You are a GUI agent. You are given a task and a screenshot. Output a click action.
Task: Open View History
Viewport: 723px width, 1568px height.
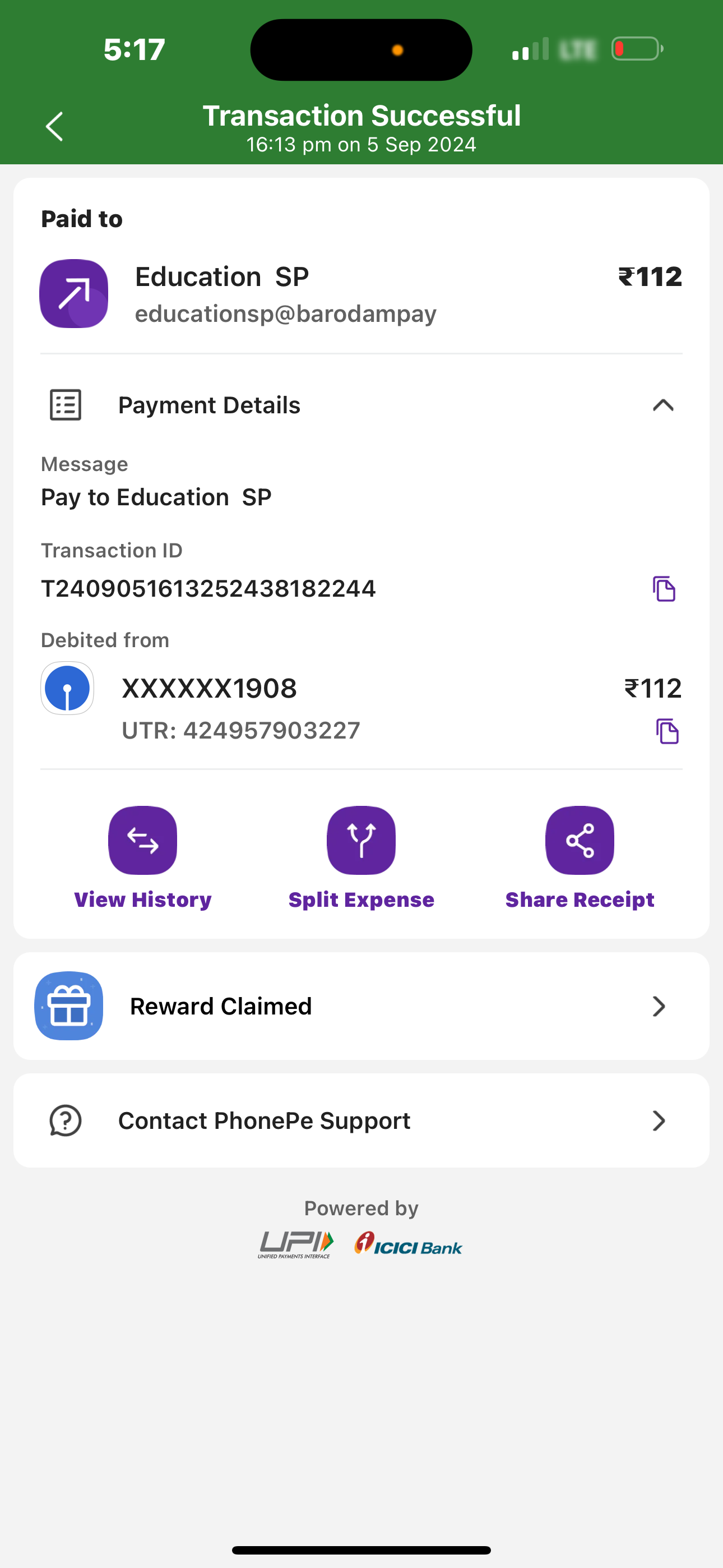pyautogui.click(x=142, y=841)
